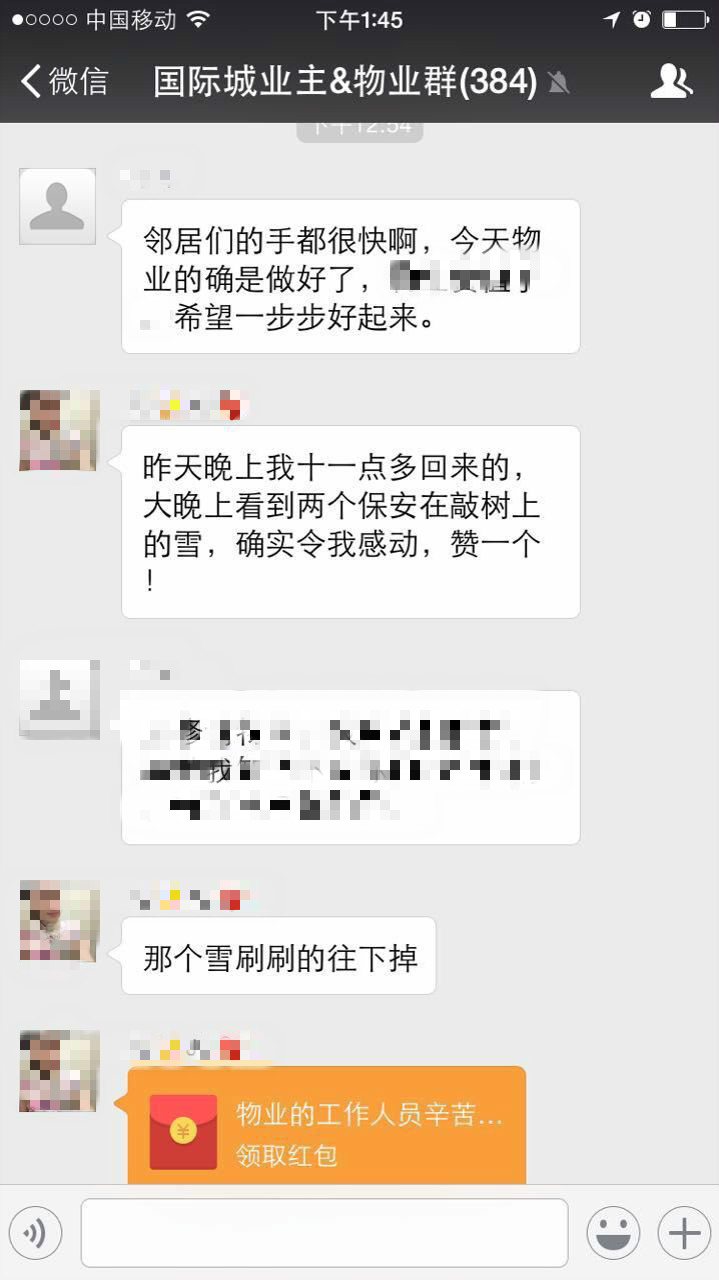The image size is (719, 1280).
Task: Open the plus attachments menu
Action: (x=684, y=1233)
